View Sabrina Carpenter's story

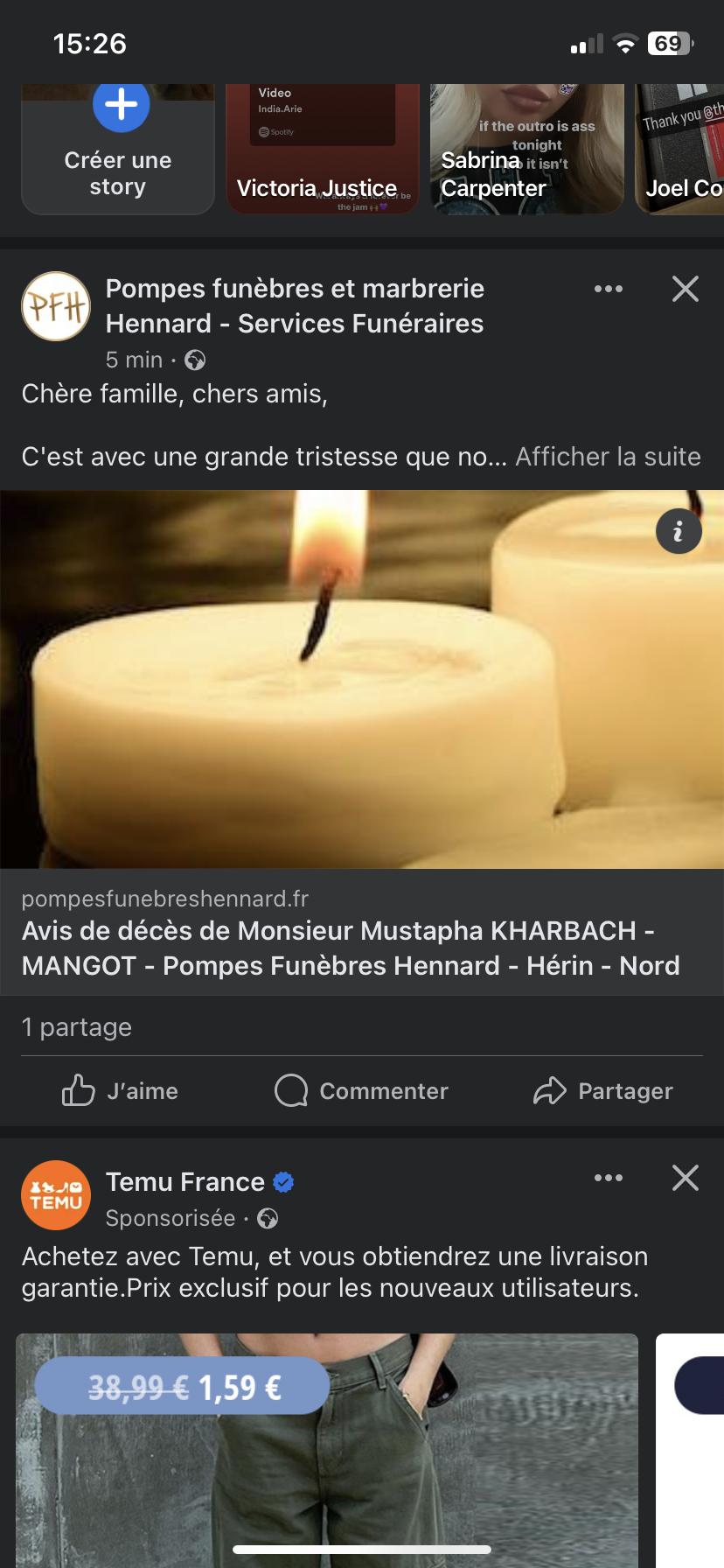pos(526,149)
